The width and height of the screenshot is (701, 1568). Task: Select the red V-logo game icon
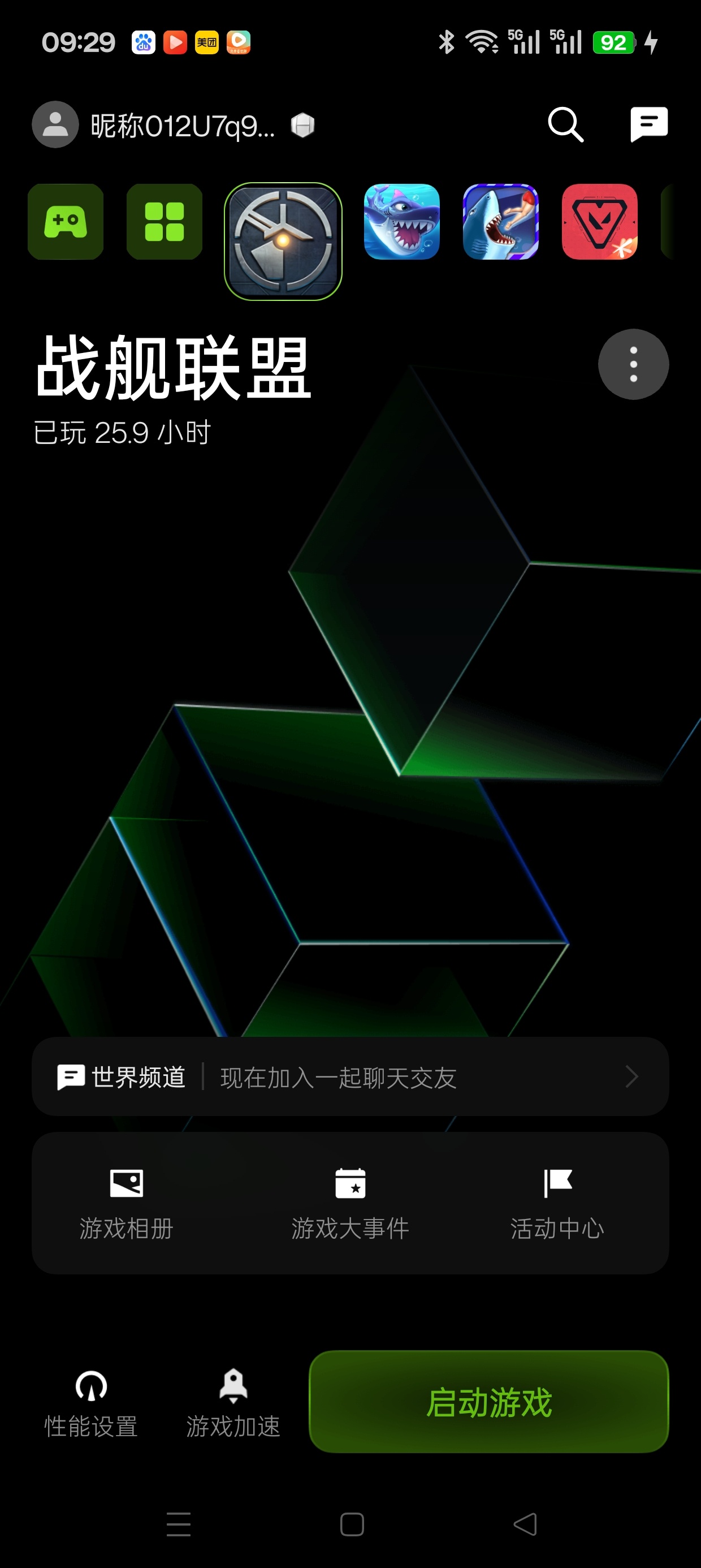[x=599, y=222]
